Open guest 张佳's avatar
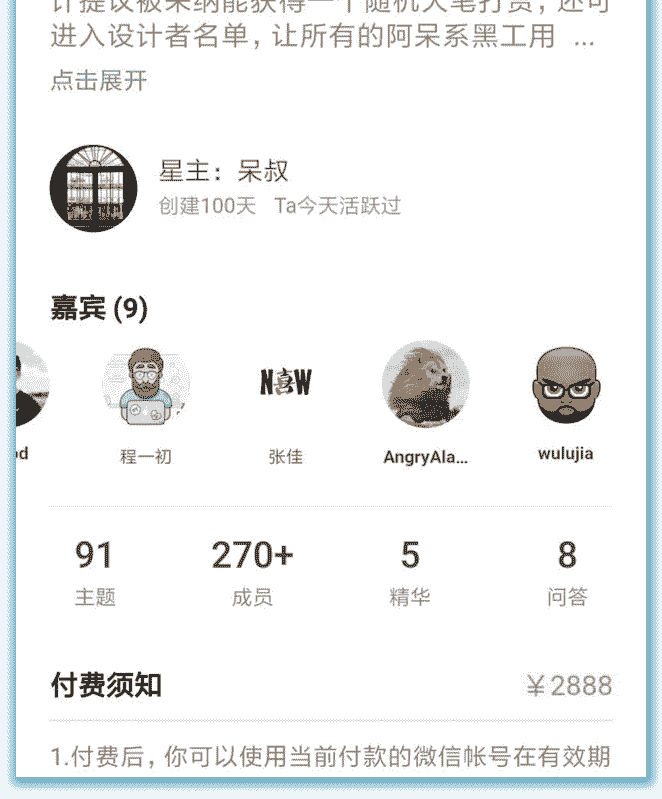This screenshot has height=799, width=662. tap(286, 385)
